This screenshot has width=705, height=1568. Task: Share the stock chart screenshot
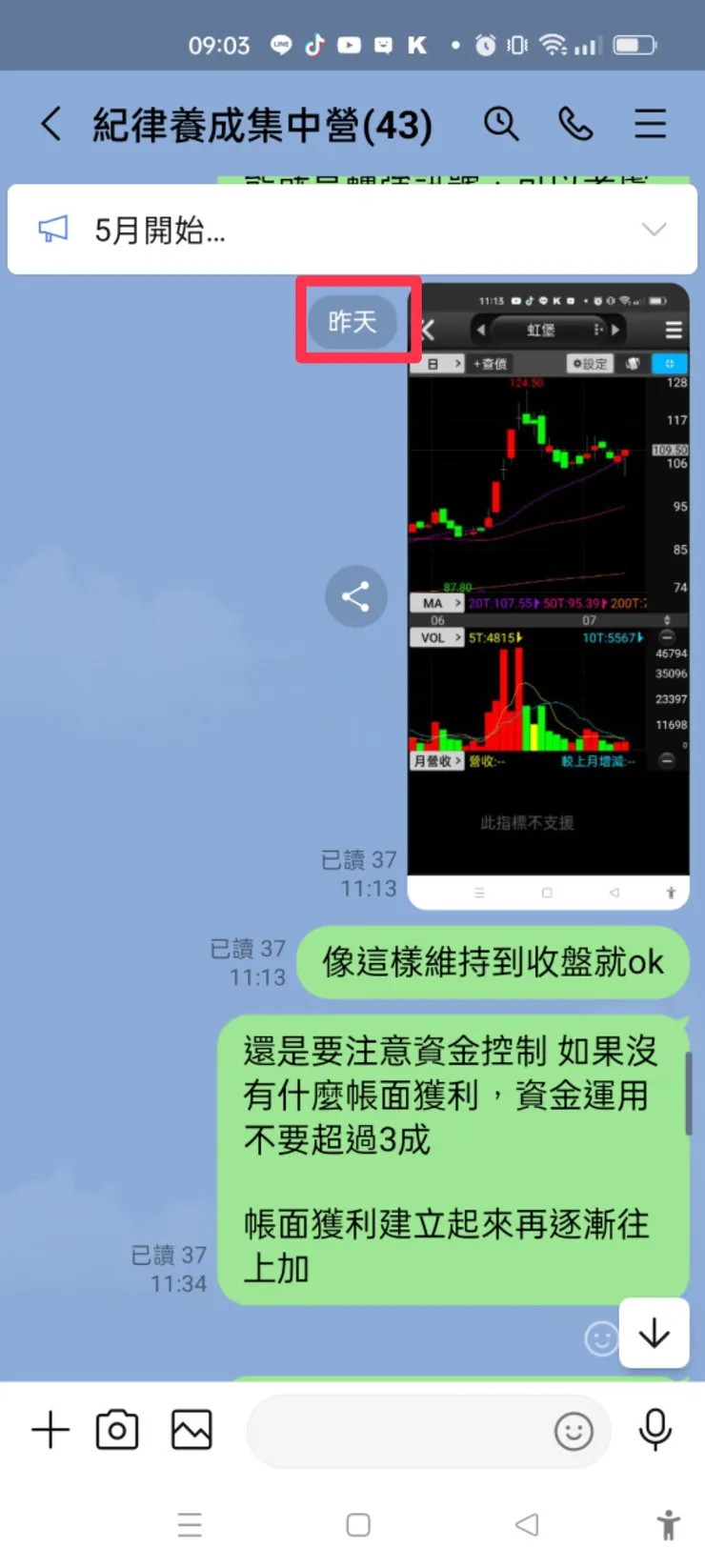[355, 596]
